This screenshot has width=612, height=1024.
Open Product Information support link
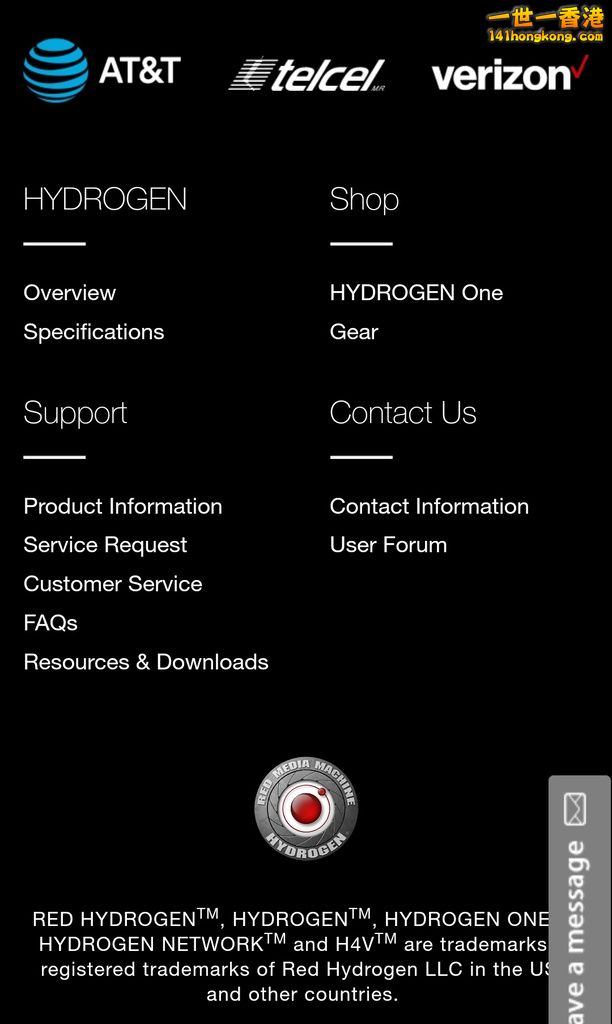point(123,506)
